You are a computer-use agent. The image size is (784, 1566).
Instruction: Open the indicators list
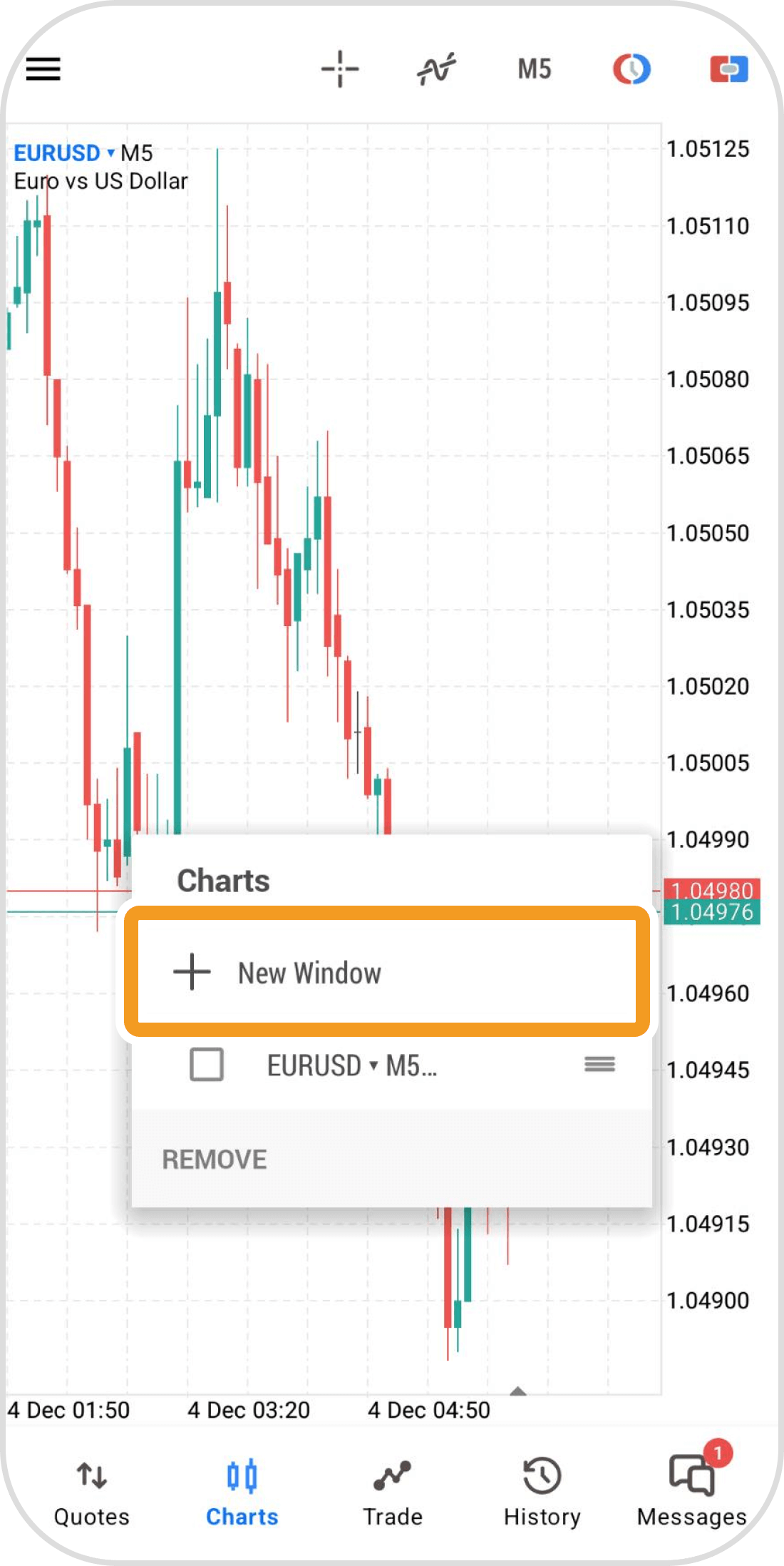coord(436,69)
